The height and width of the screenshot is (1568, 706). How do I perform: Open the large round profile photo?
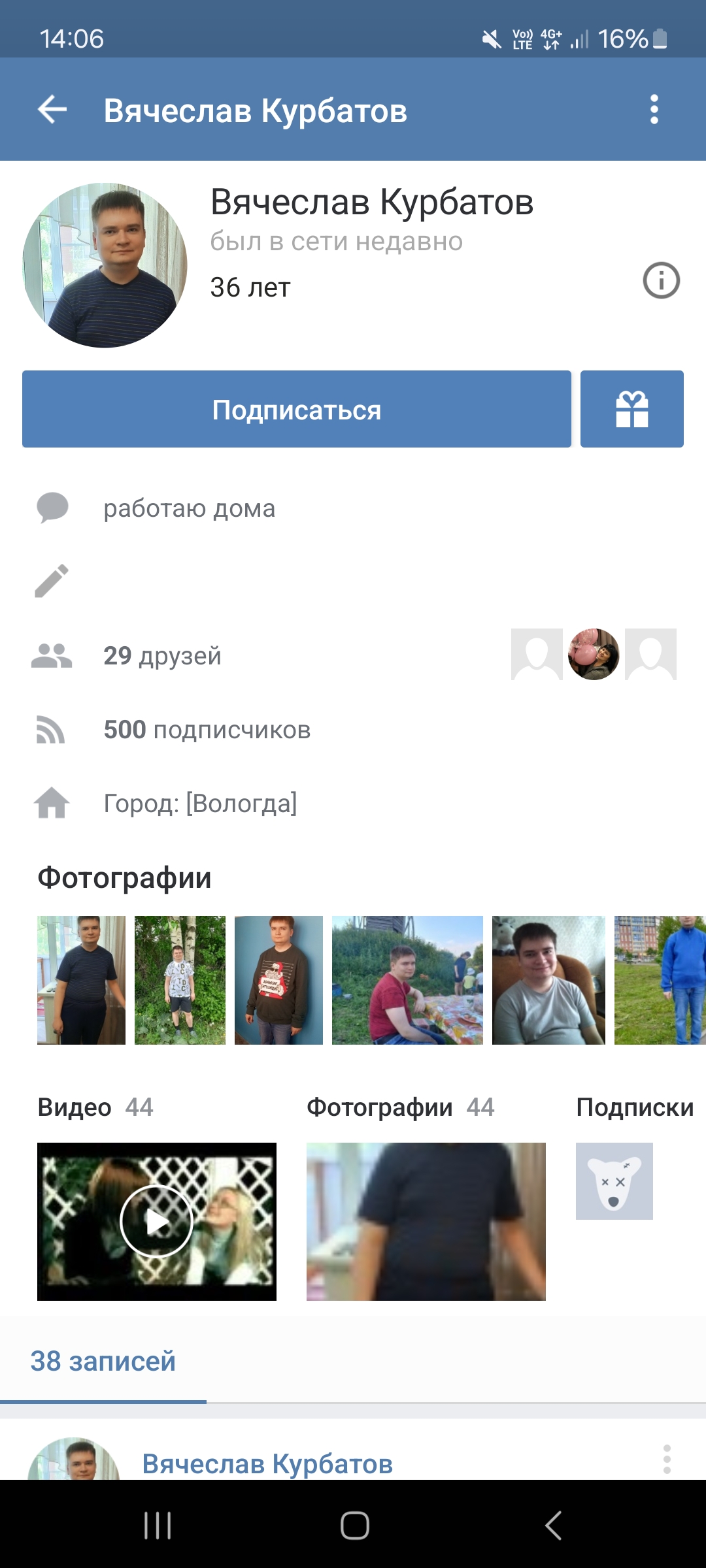[105, 265]
